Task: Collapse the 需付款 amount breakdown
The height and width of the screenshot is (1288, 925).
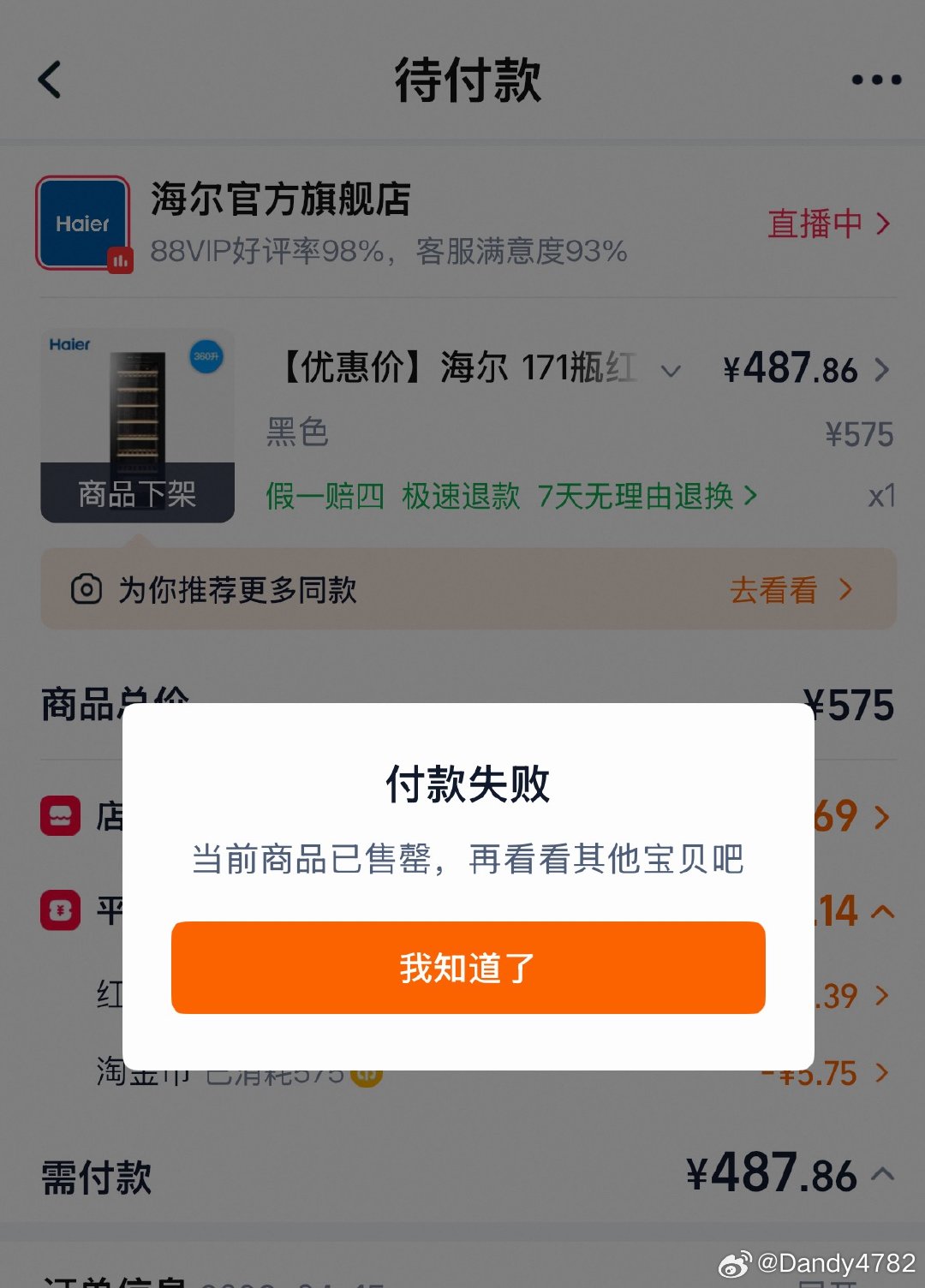Action: pos(882,1174)
